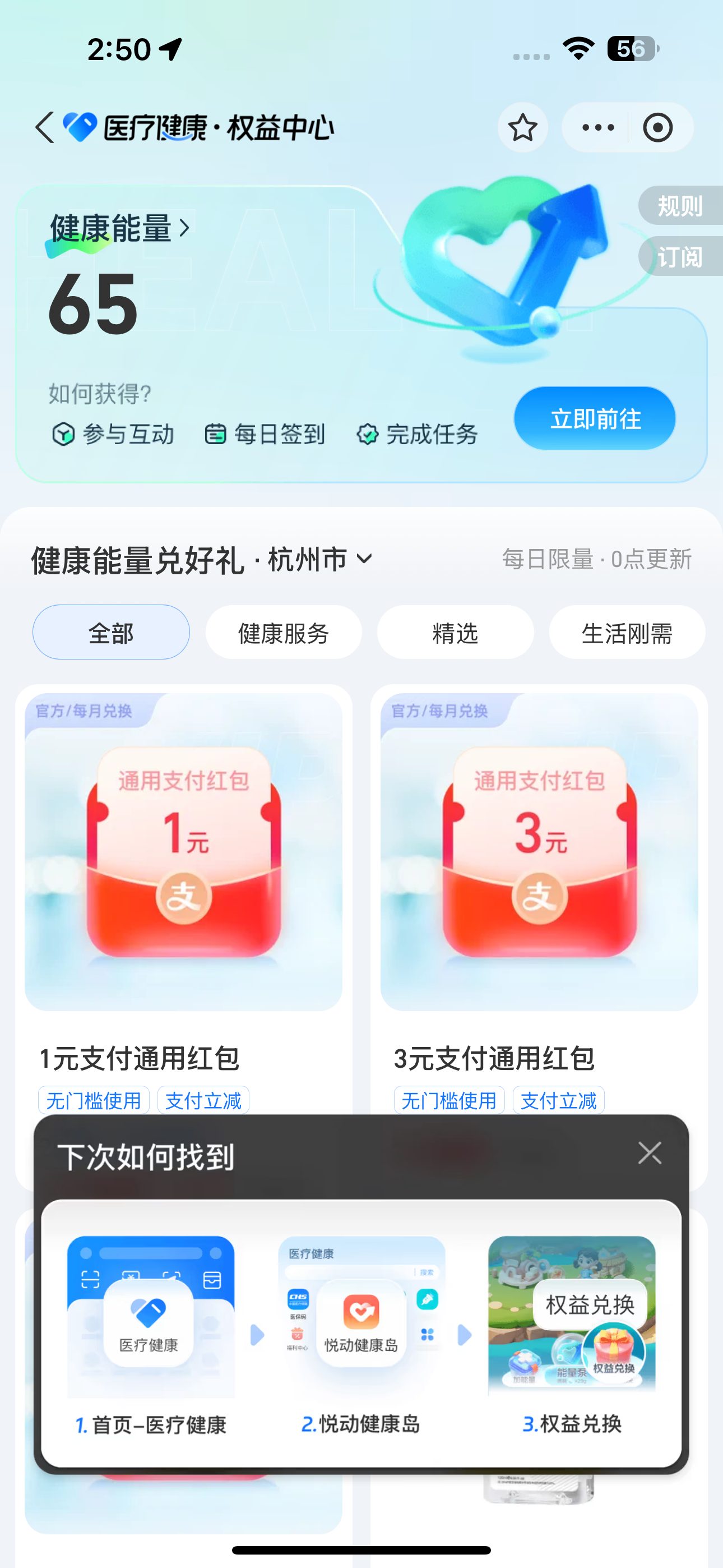The width and height of the screenshot is (723, 1568).
Task: Select the 全部 filter chip
Action: click(x=111, y=633)
